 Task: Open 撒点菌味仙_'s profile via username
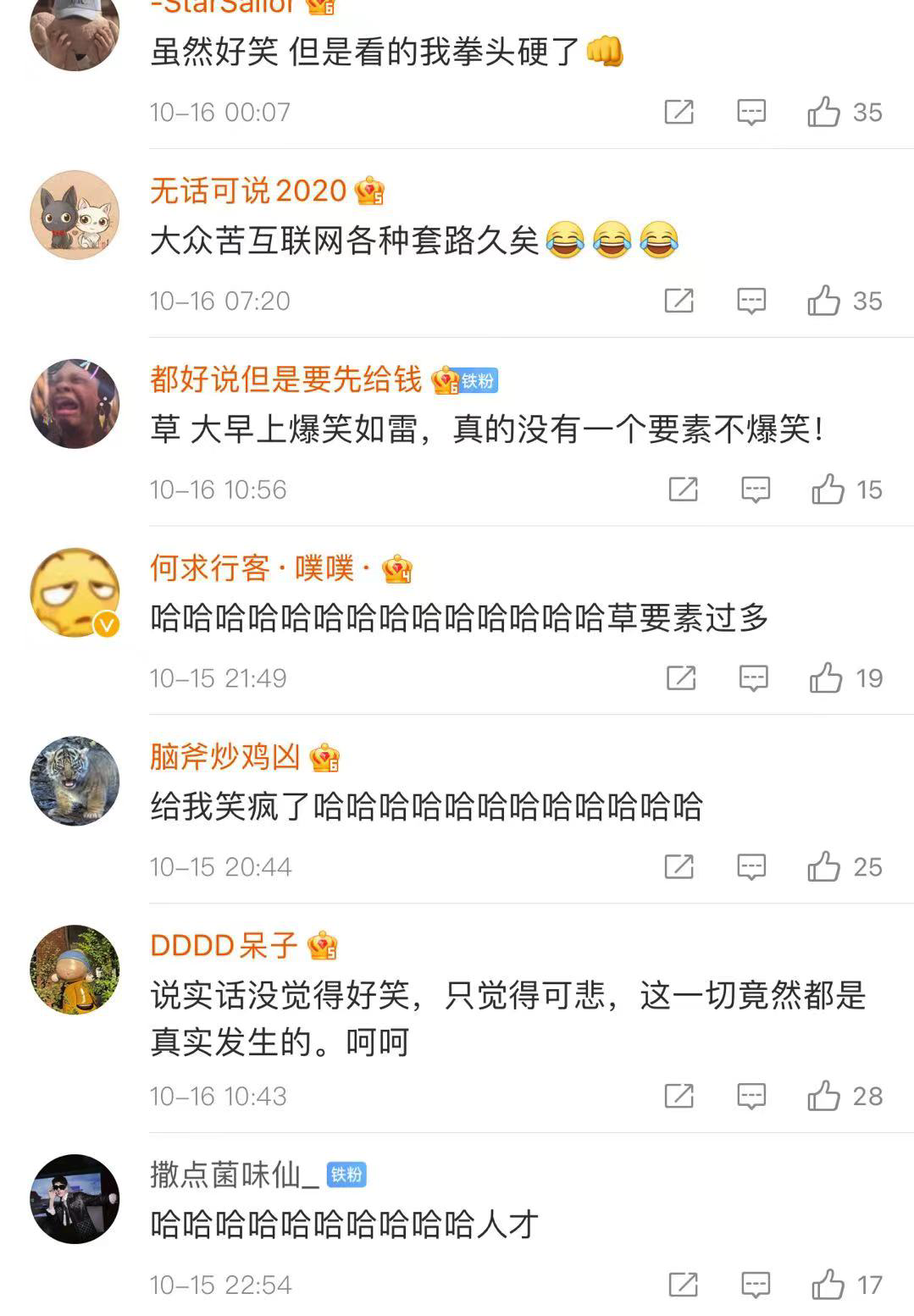pyautogui.click(x=235, y=1175)
